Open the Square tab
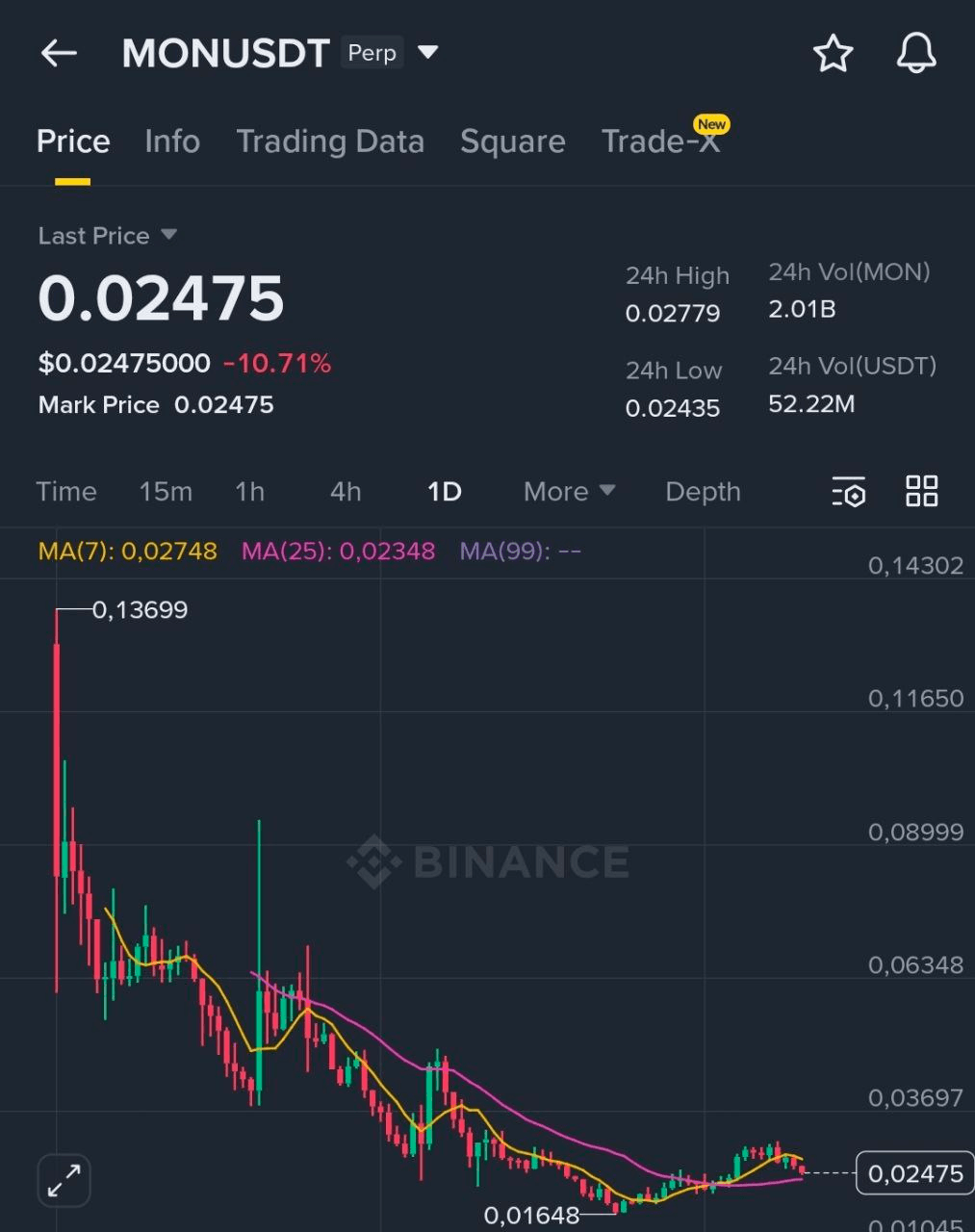Image resolution: width=975 pixels, height=1232 pixels. point(512,141)
